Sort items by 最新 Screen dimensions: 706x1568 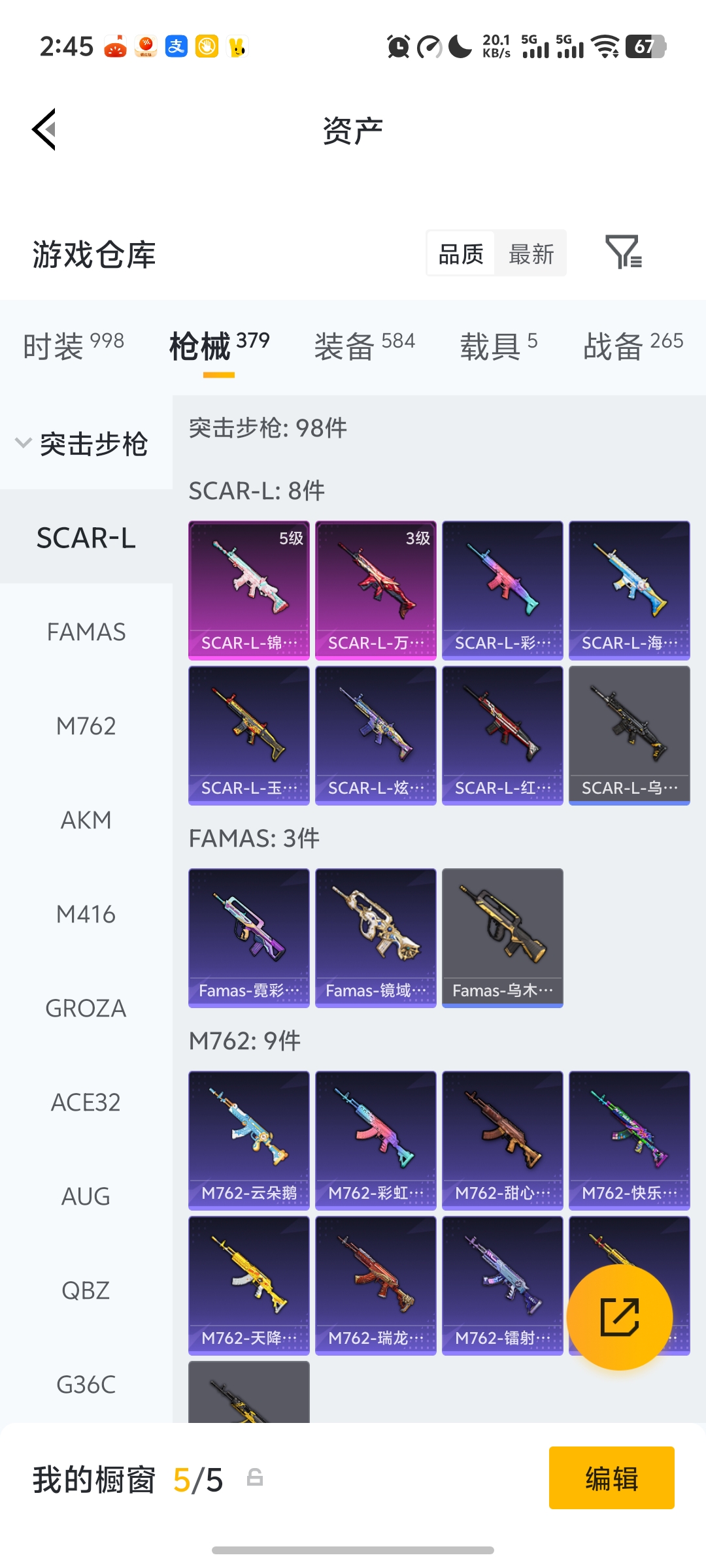pyautogui.click(x=531, y=253)
